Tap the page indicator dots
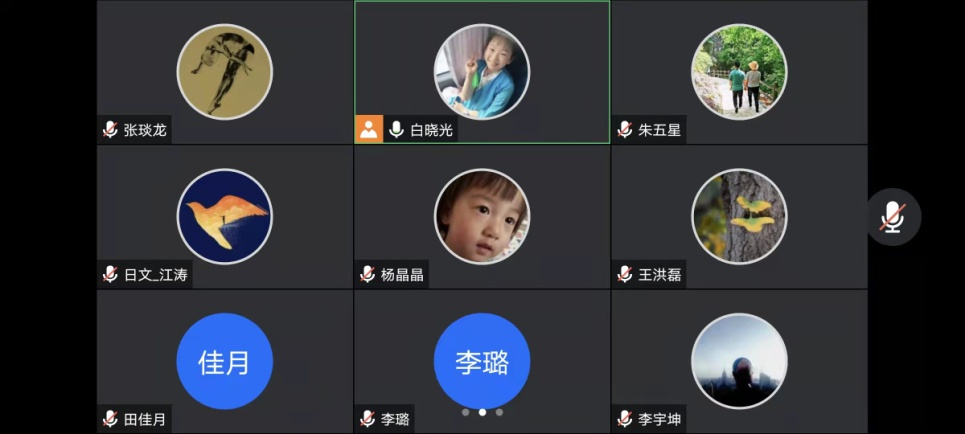 (482, 412)
